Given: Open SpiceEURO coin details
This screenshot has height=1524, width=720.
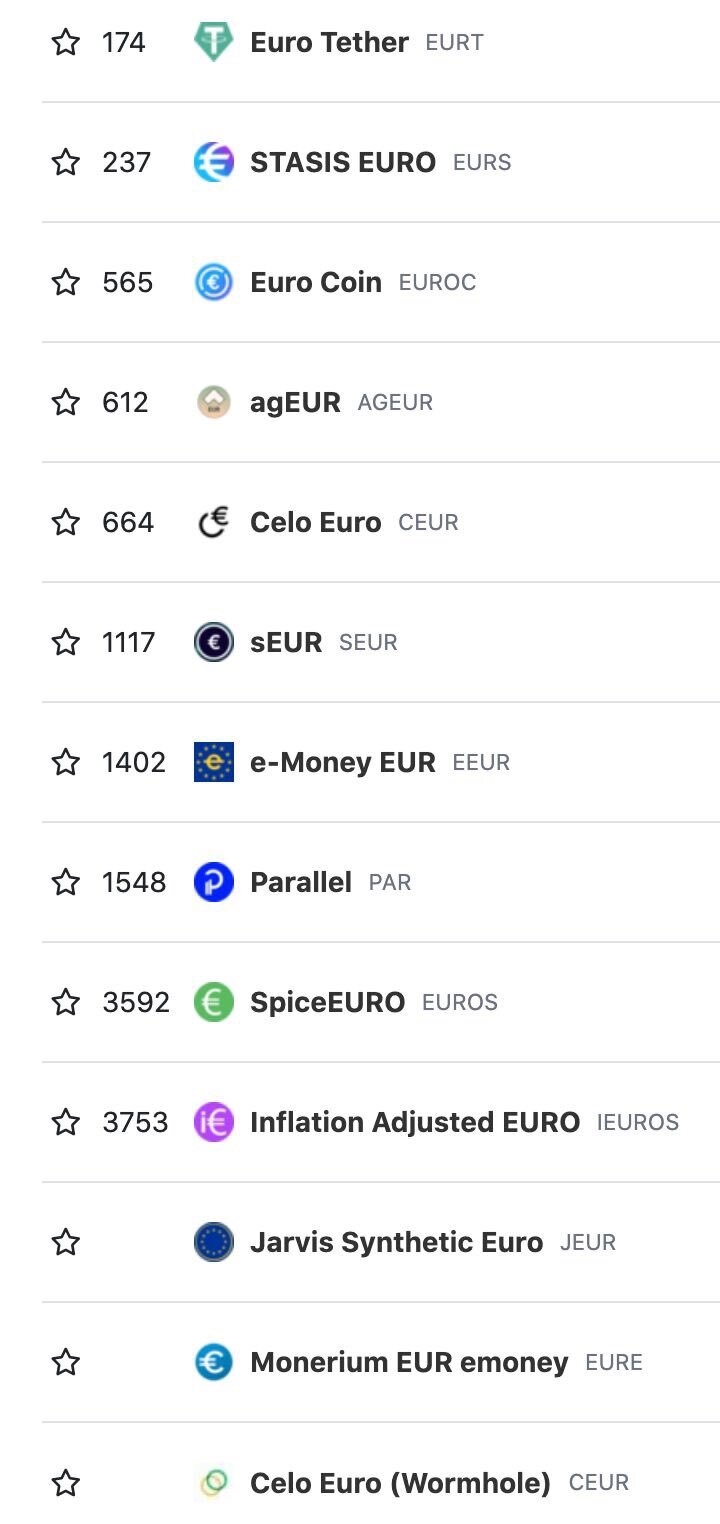Looking at the screenshot, I should click(327, 1002).
